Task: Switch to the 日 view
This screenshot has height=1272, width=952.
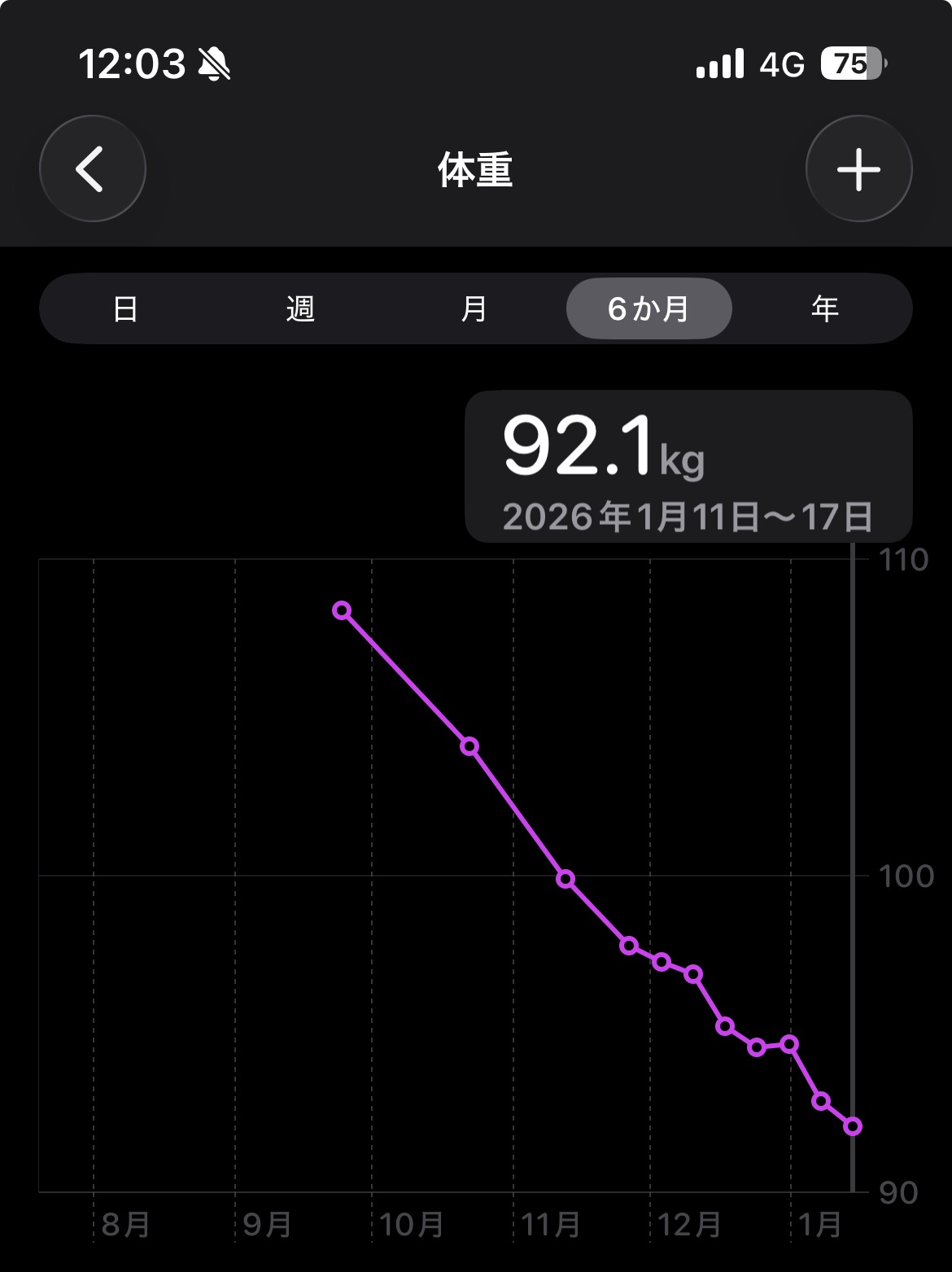Action: pos(125,309)
